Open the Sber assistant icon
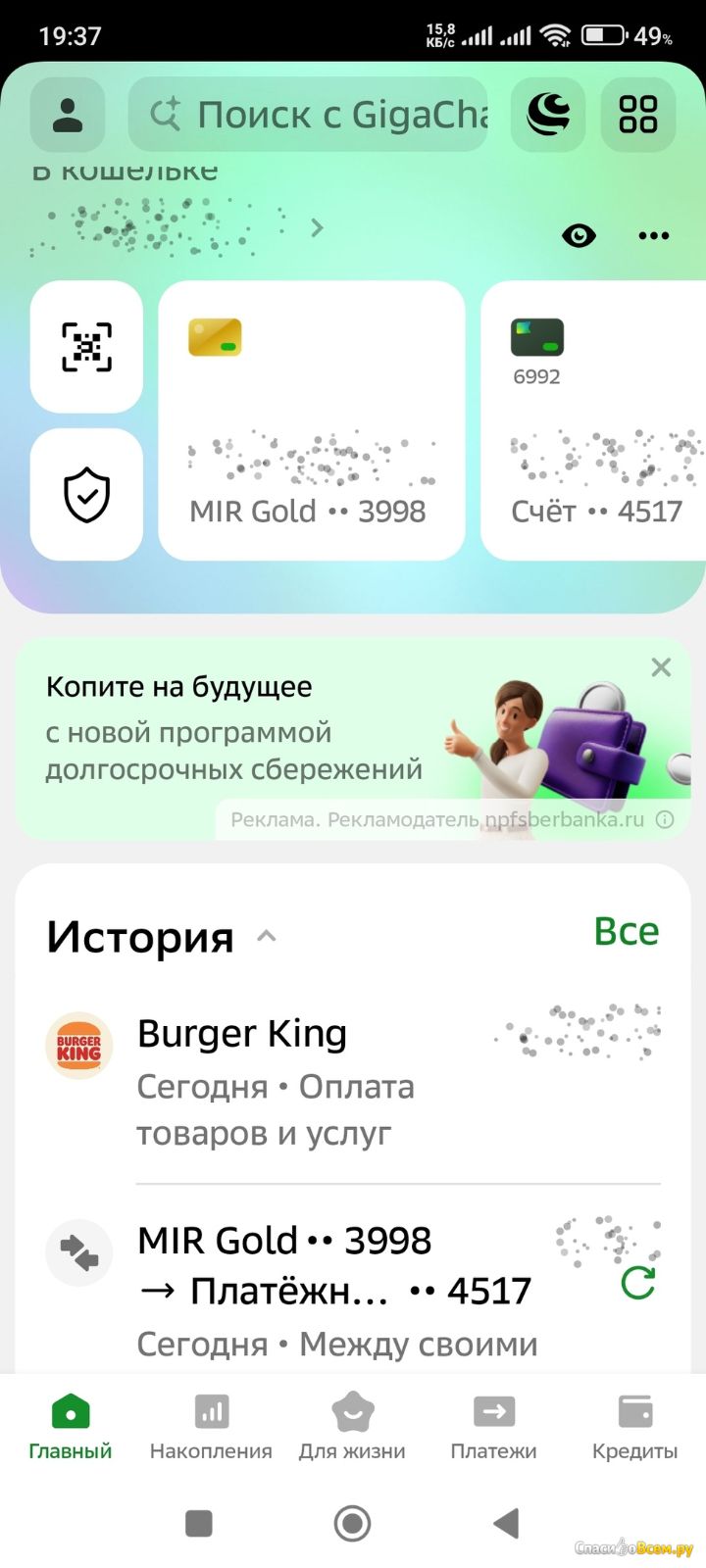 [549, 115]
